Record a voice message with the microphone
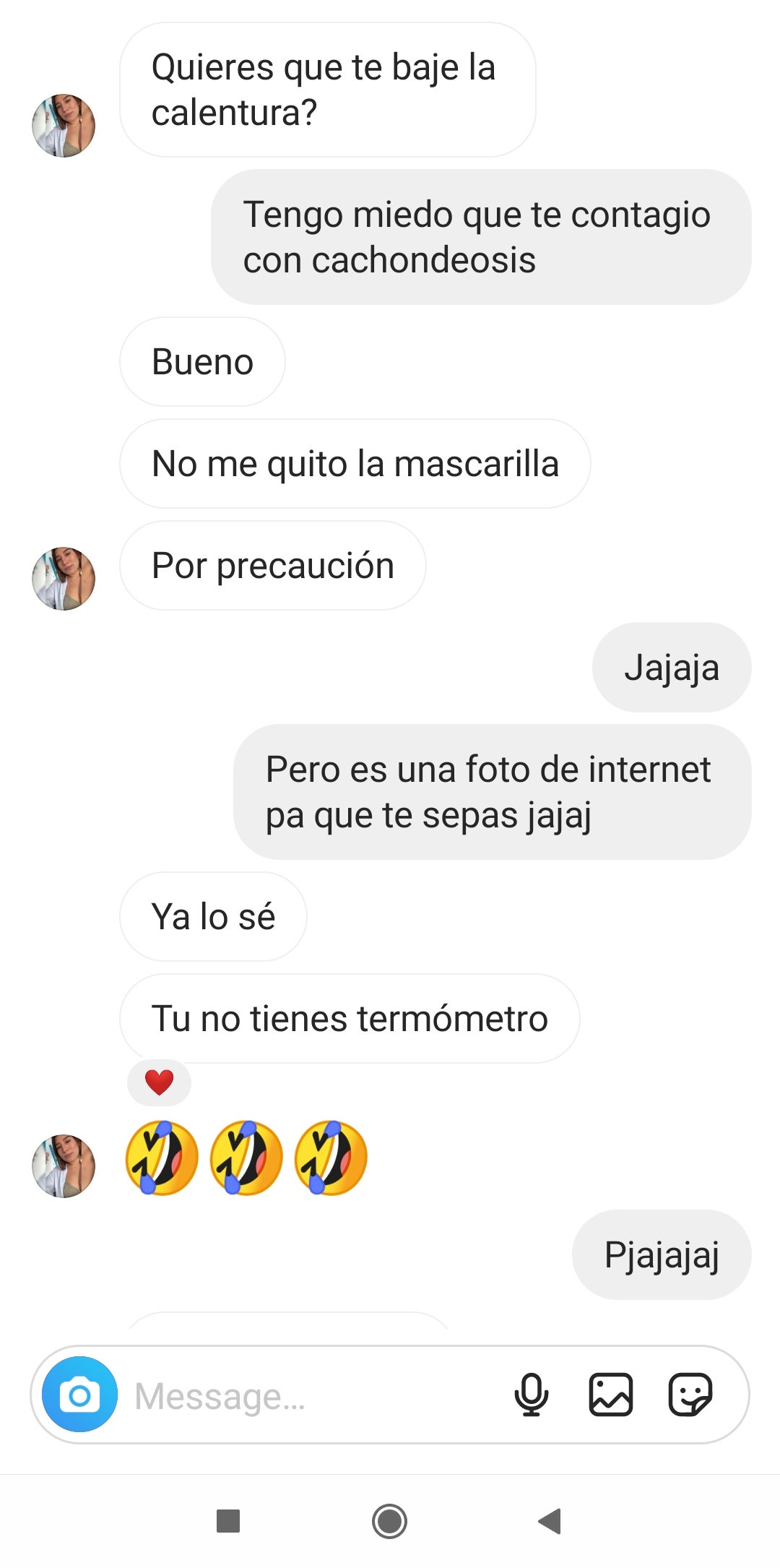The width and height of the screenshot is (780, 1568). coord(532,1395)
